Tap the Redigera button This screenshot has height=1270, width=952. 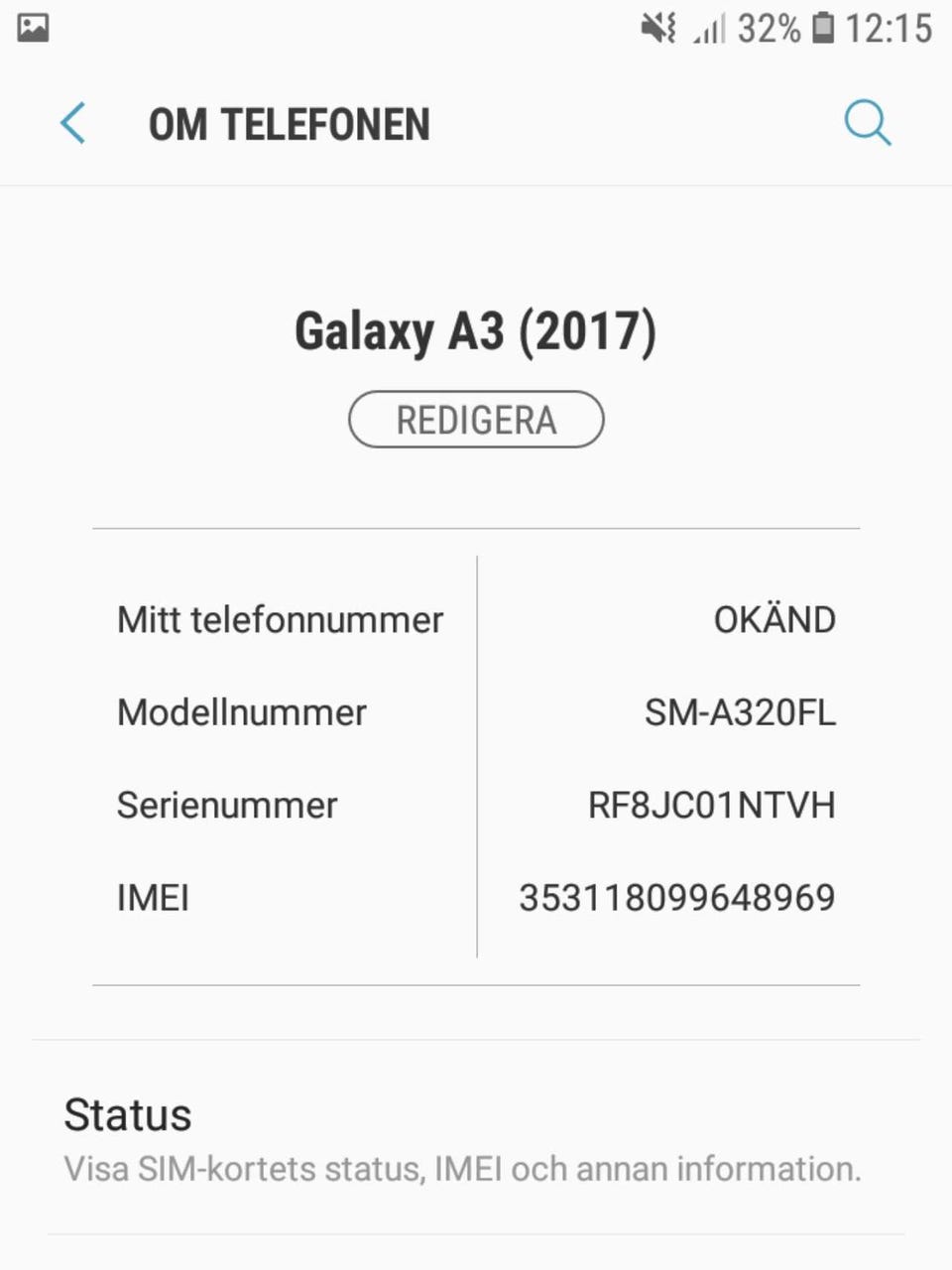click(x=476, y=420)
